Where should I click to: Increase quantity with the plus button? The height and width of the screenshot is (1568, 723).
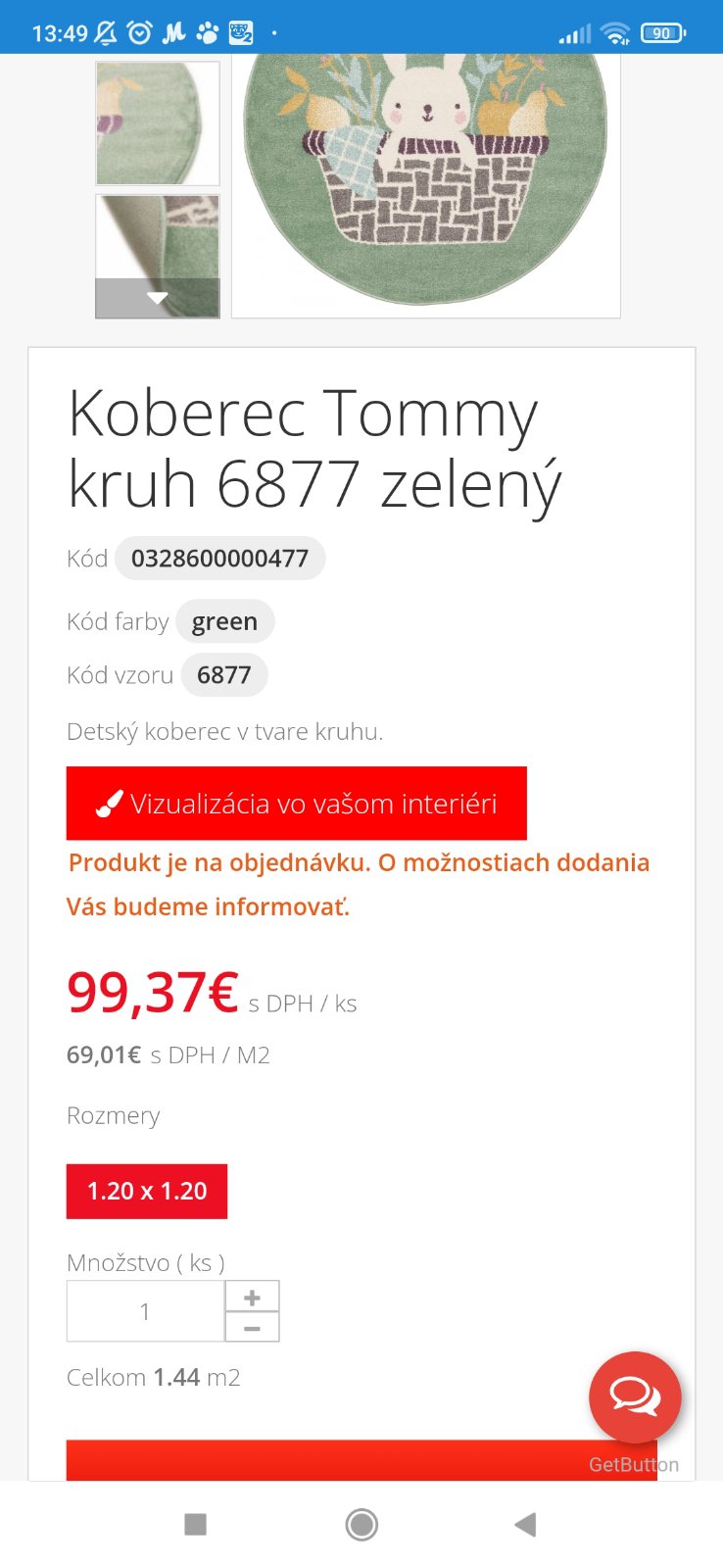coord(252,1297)
